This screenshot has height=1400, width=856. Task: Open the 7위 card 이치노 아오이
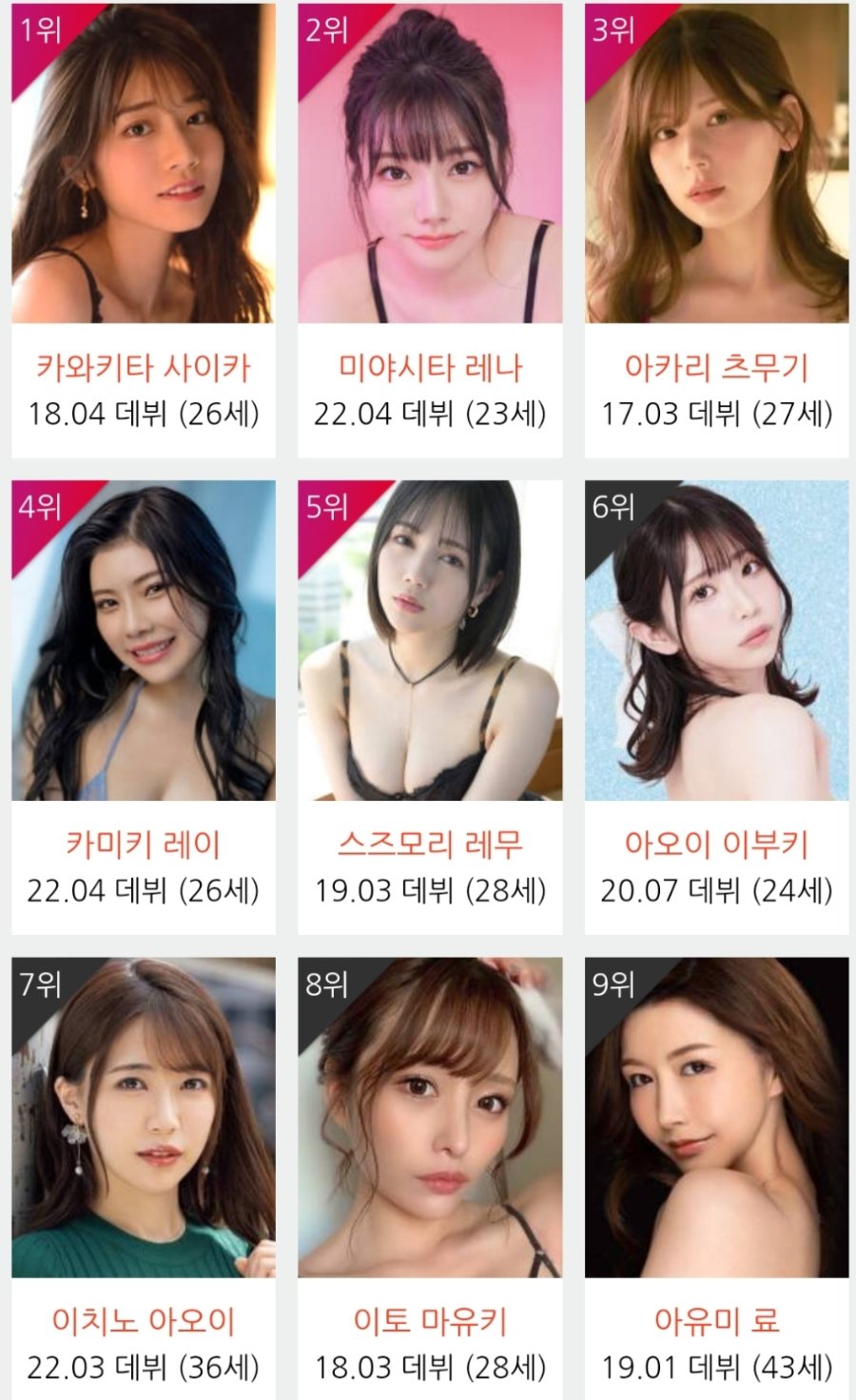coord(144,1178)
